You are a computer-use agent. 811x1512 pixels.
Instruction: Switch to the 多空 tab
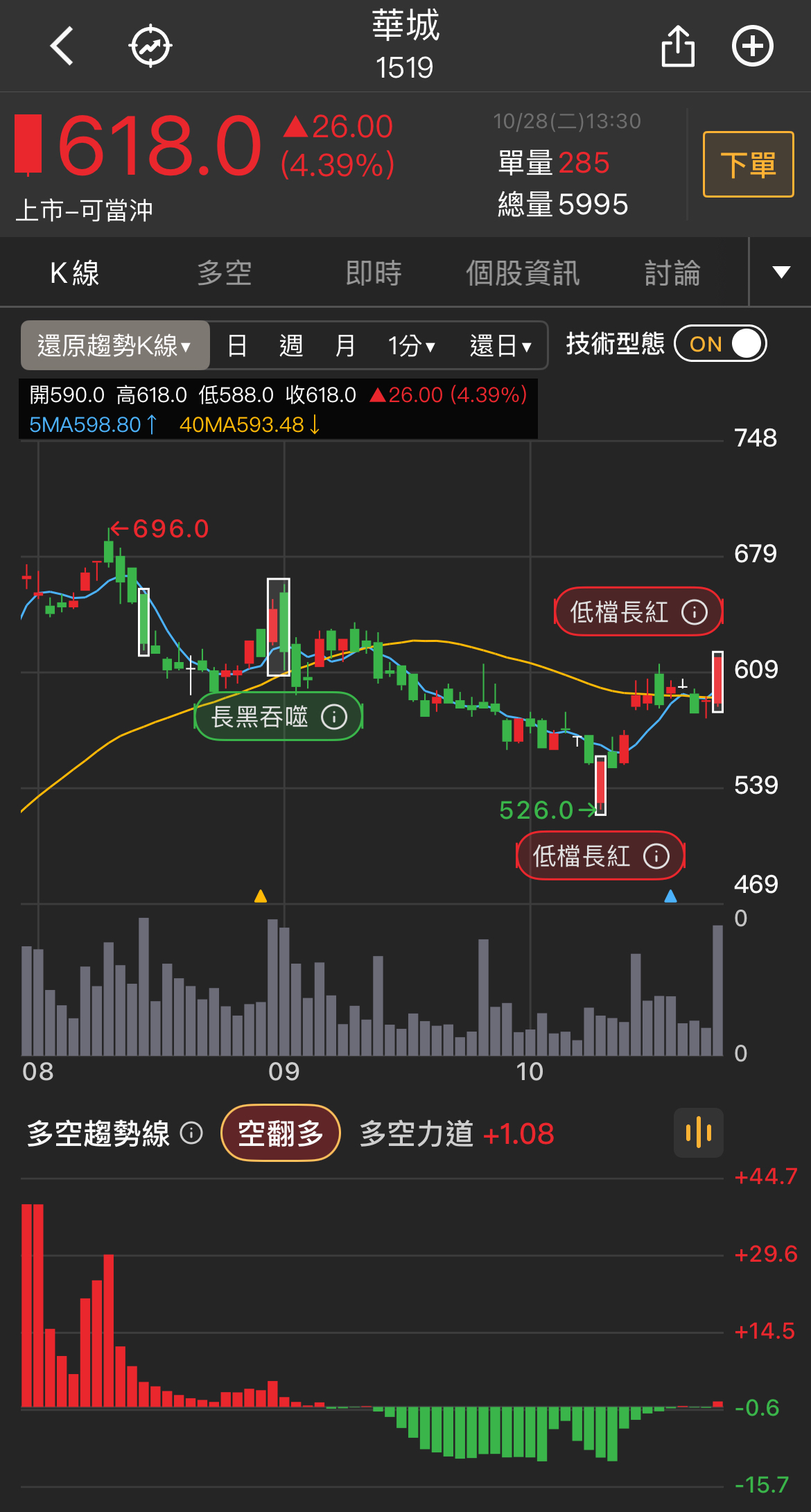click(224, 273)
